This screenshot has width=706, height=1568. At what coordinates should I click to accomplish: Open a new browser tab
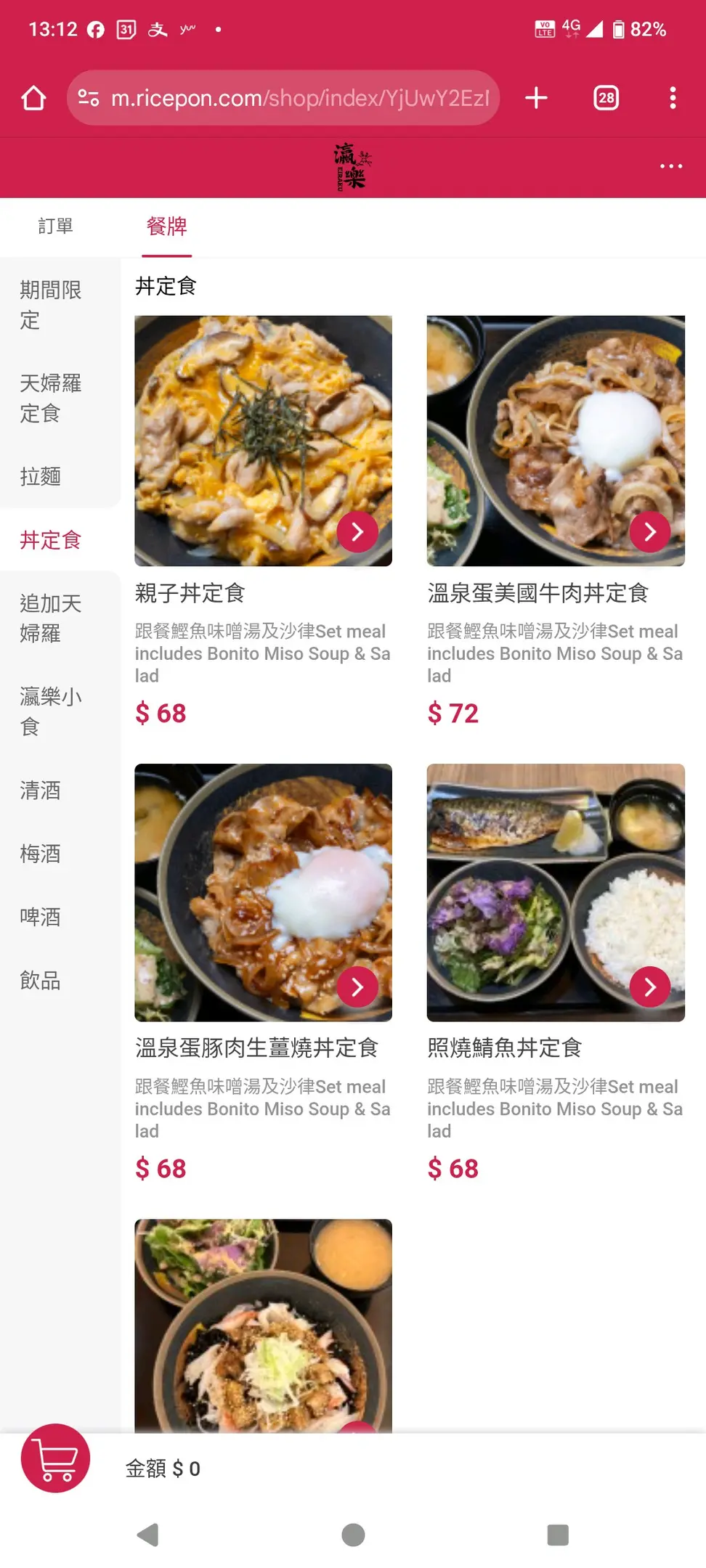click(536, 98)
